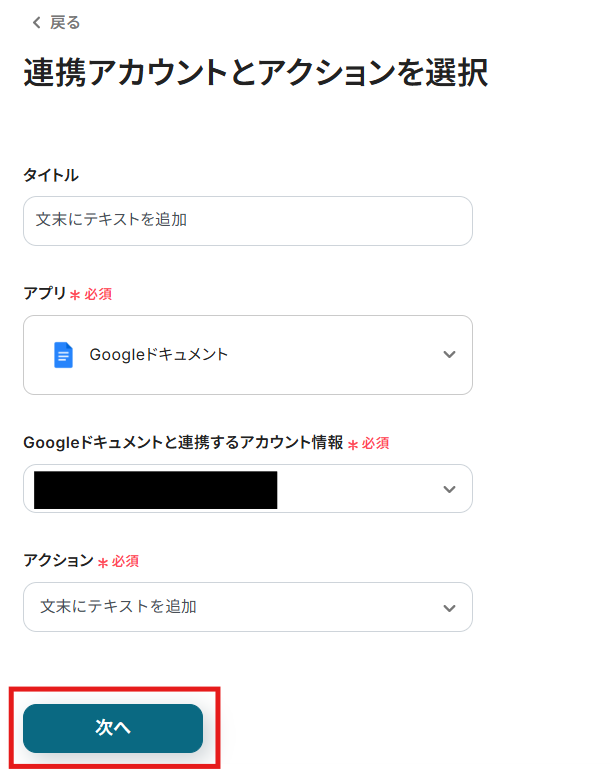Go back using the 戻る link
This screenshot has height=769, width=610.
56,22
